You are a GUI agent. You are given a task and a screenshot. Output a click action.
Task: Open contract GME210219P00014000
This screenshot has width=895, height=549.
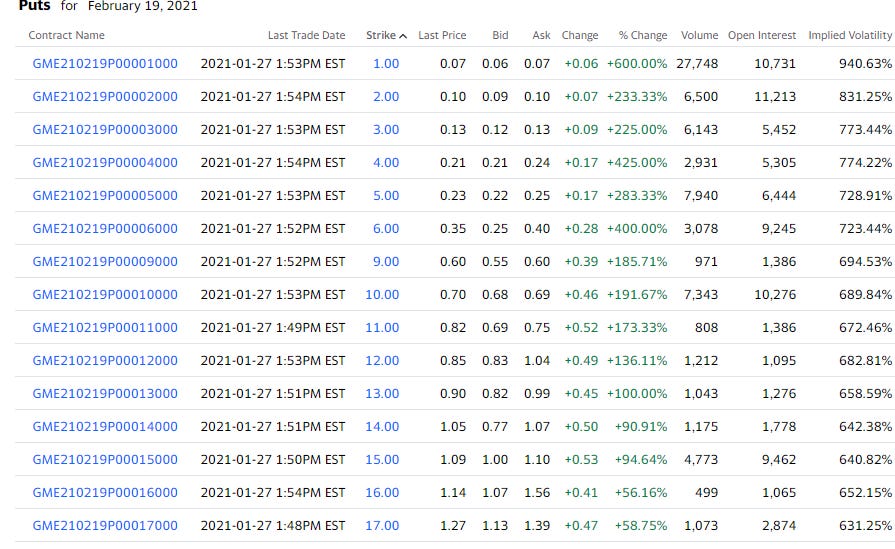point(105,427)
